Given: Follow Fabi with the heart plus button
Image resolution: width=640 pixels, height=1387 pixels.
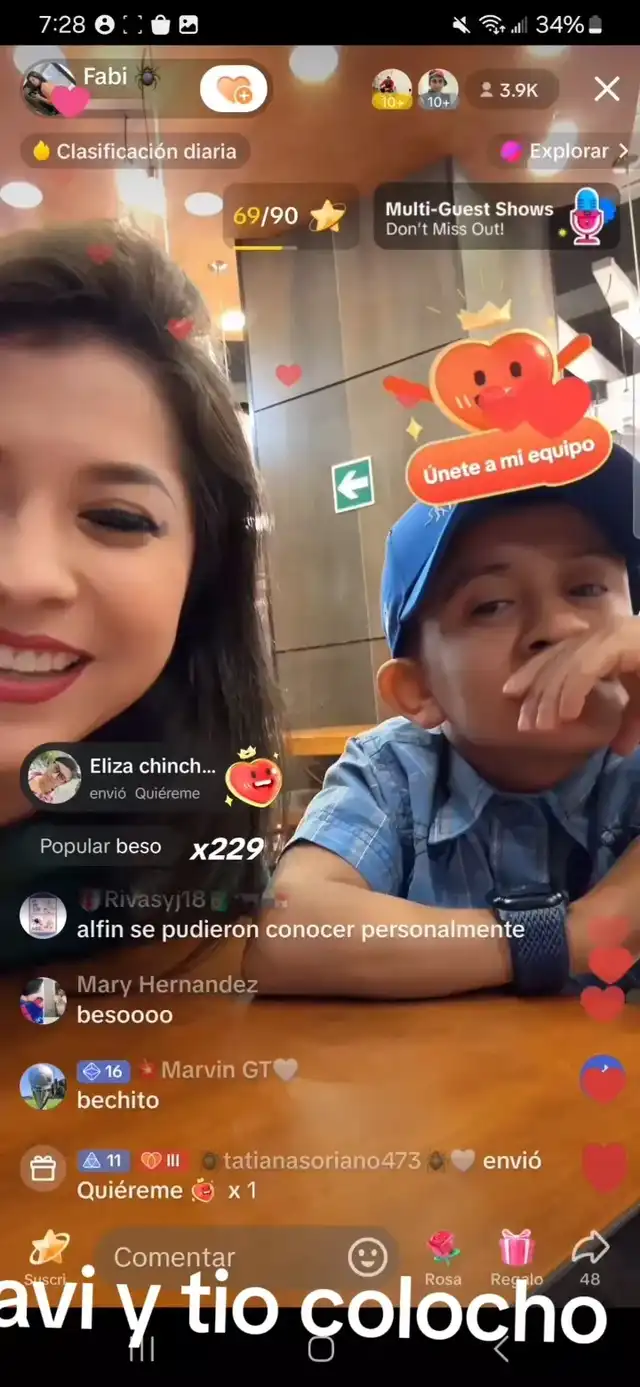Looking at the screenshot, I should (234, 90).
